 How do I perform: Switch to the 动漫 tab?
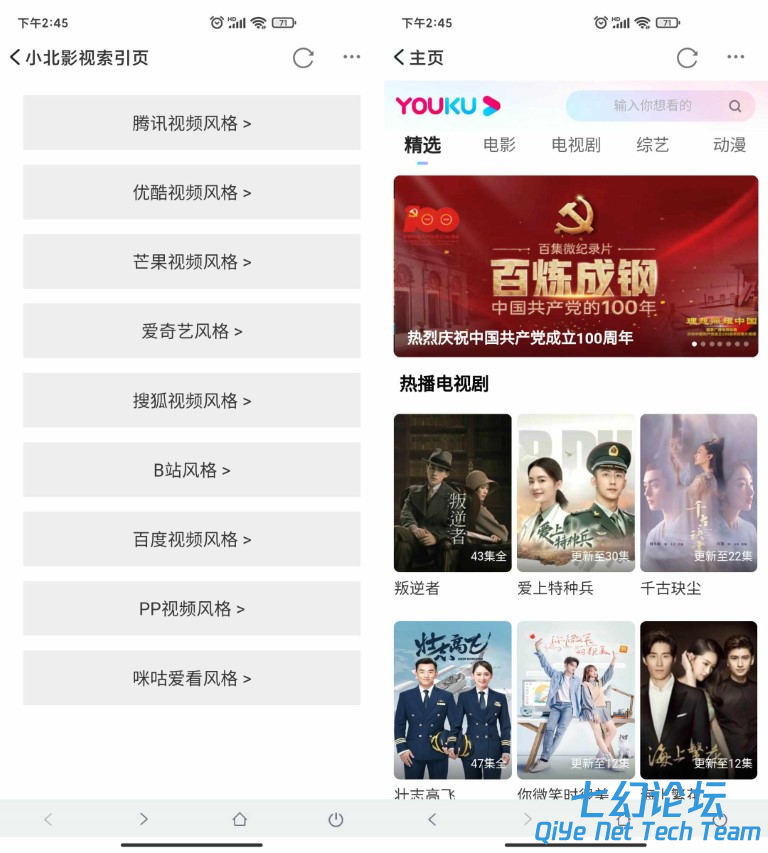(x=729, y=145)
